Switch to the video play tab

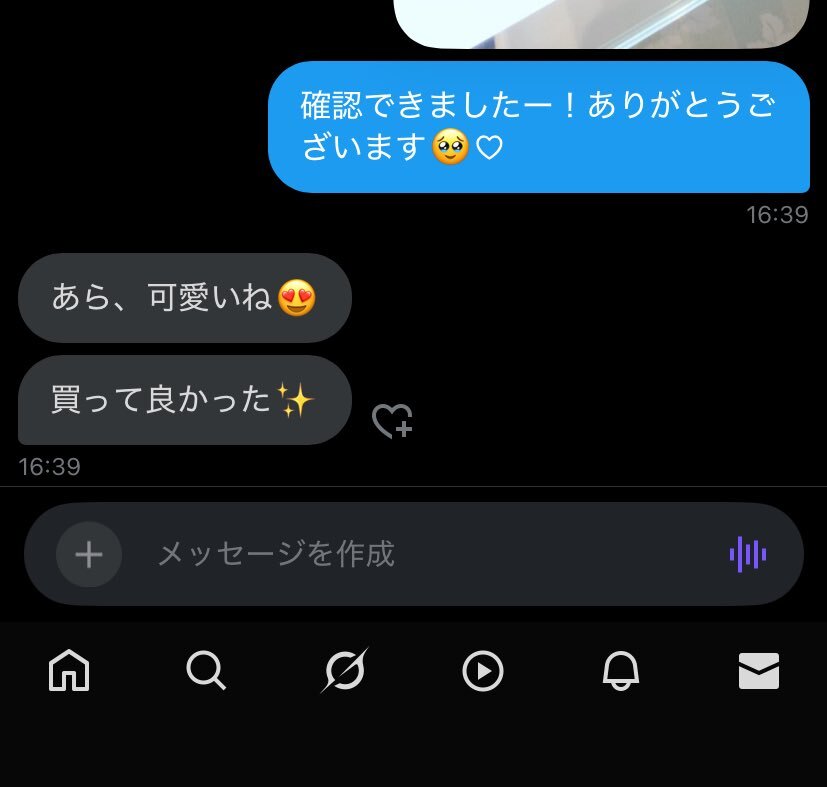pos(483,671)
